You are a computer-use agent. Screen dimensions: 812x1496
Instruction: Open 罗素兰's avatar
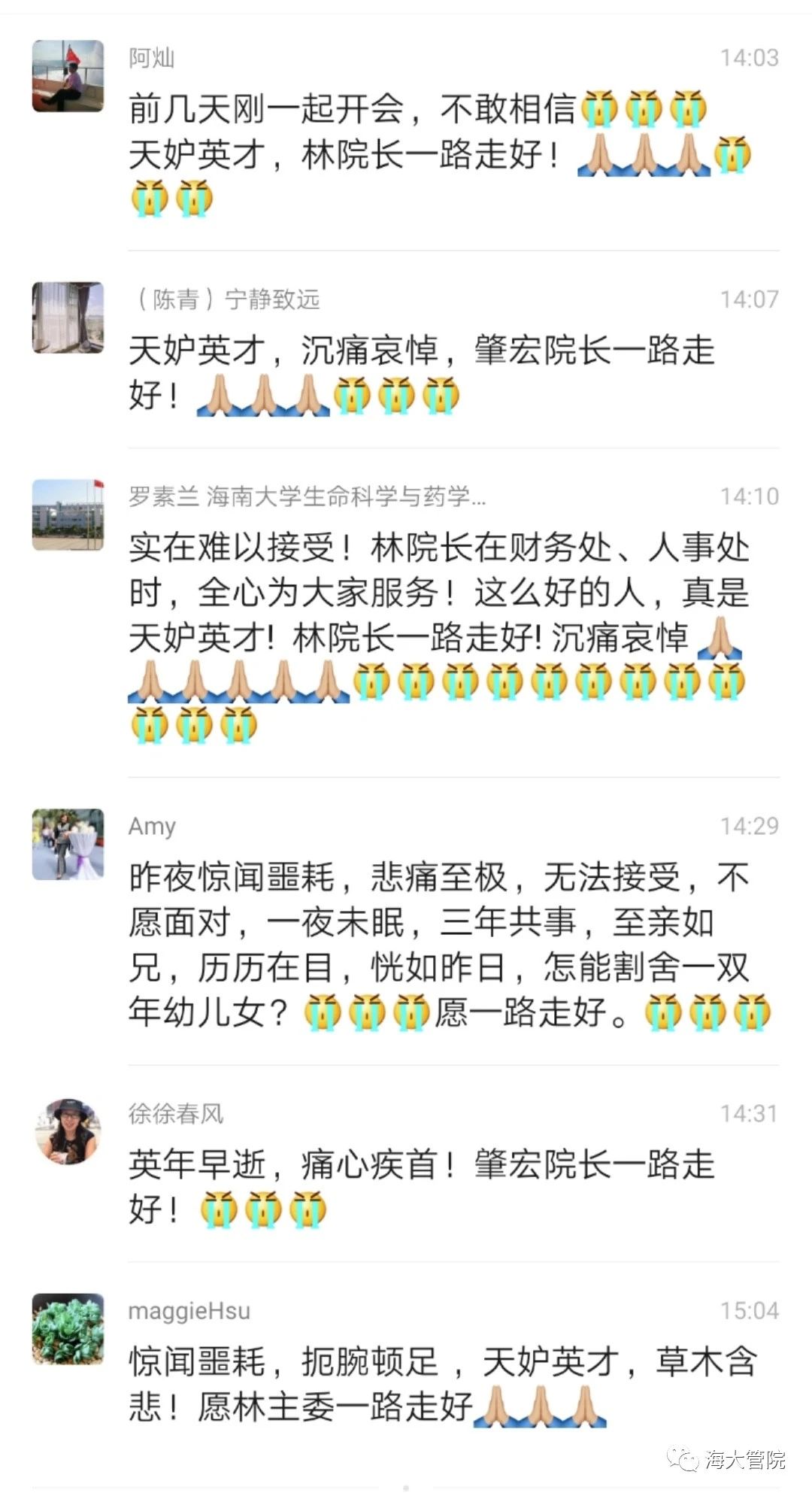(x=68, y=514)
